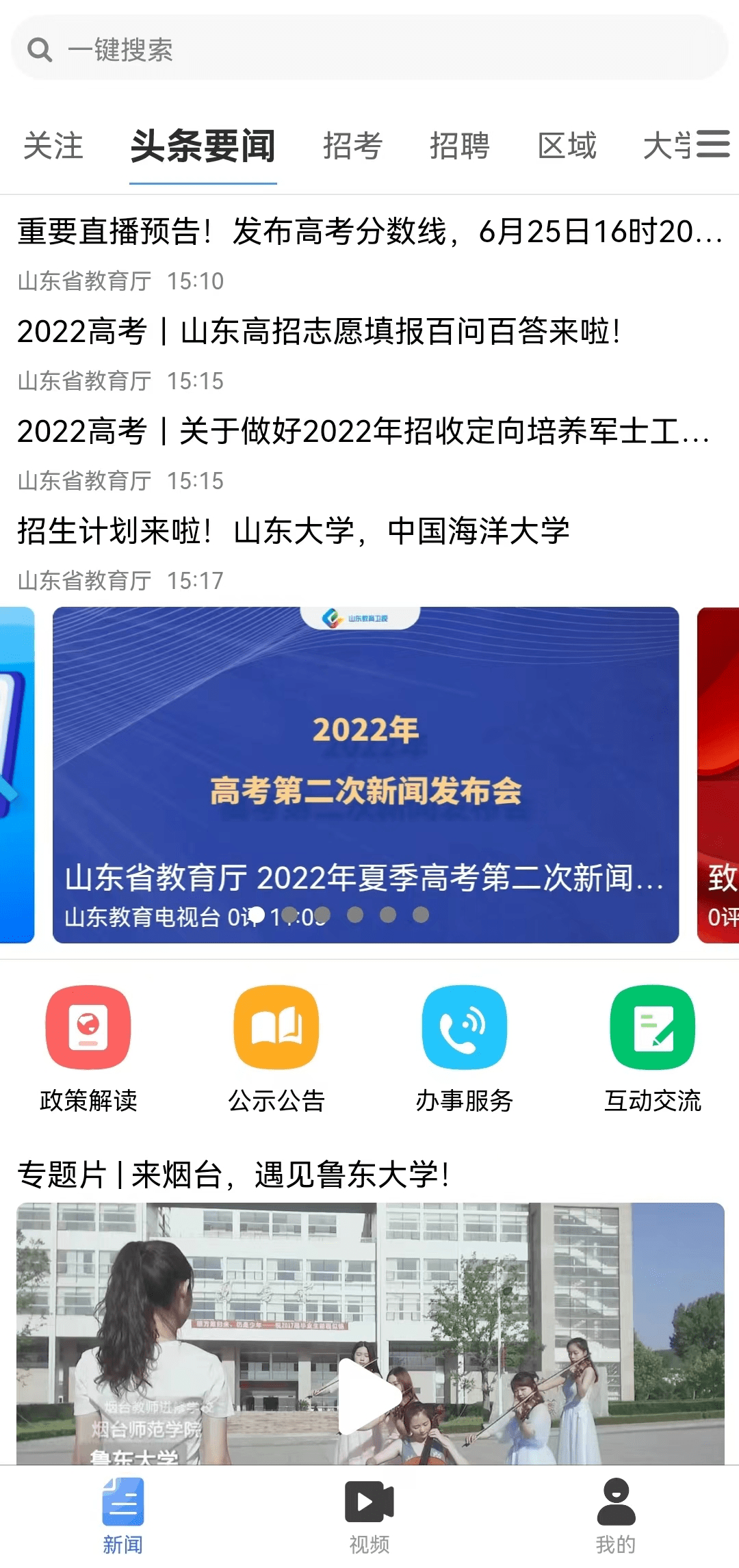Switch to the 区域 tab
Image resolution: width=739 pixels, height=1568 pixels.
[x=567, y=146]
